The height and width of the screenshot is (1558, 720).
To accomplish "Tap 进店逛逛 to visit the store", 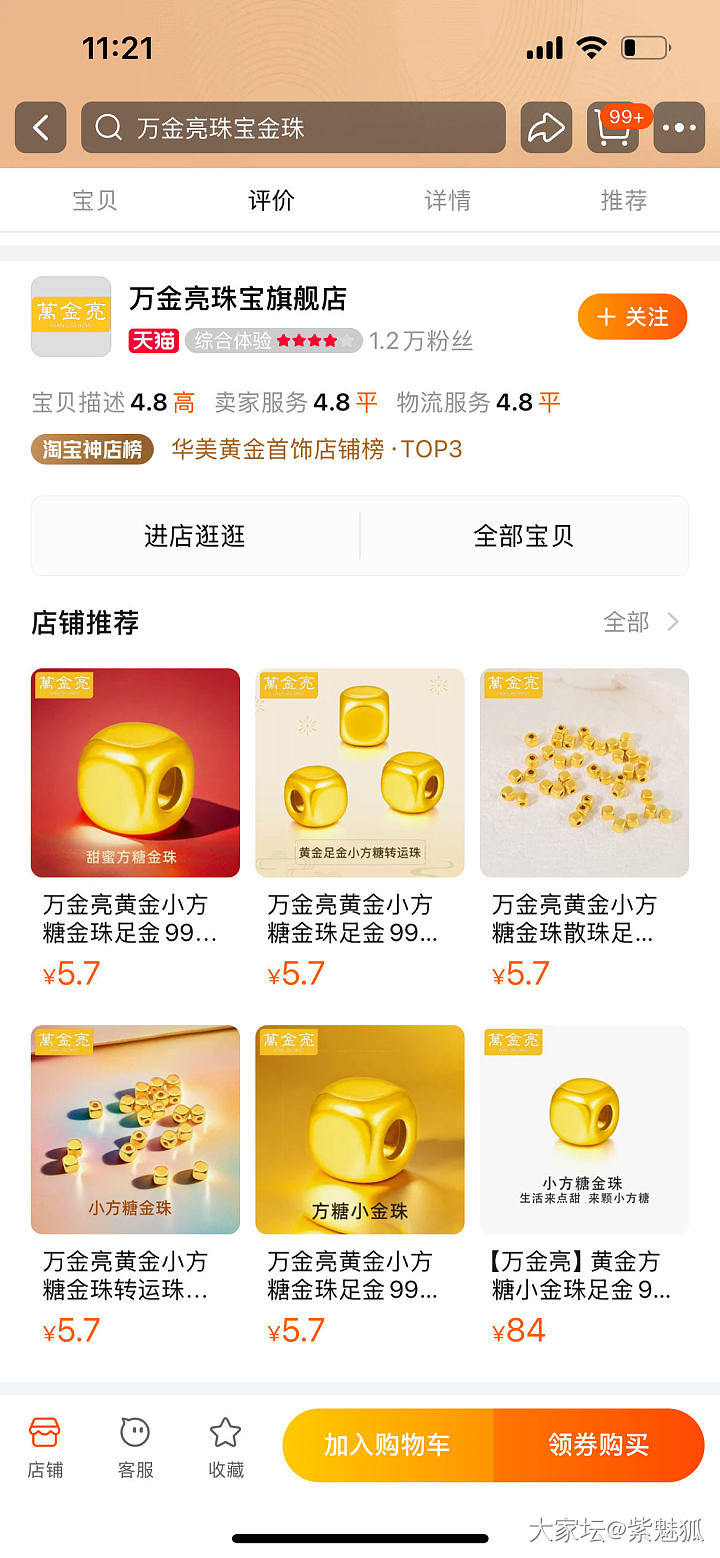I will point(195,536).
